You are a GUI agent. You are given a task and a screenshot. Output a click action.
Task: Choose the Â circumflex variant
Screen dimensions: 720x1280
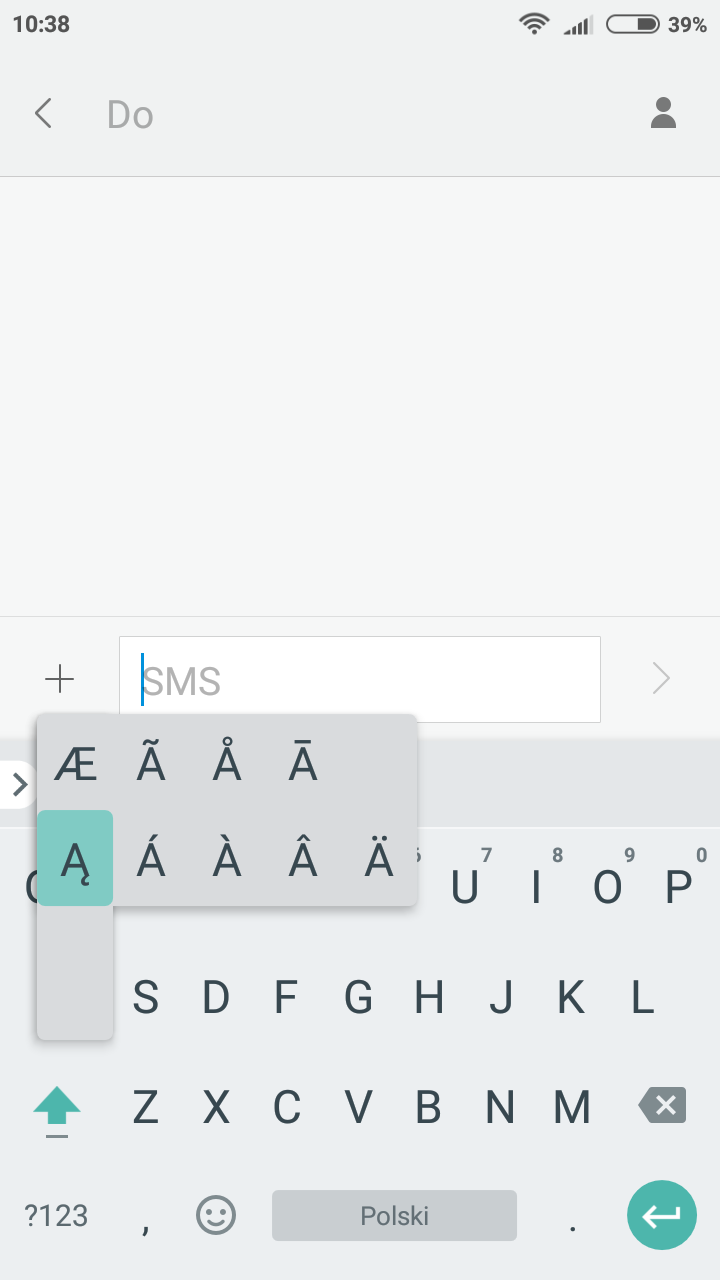(303, 859)
